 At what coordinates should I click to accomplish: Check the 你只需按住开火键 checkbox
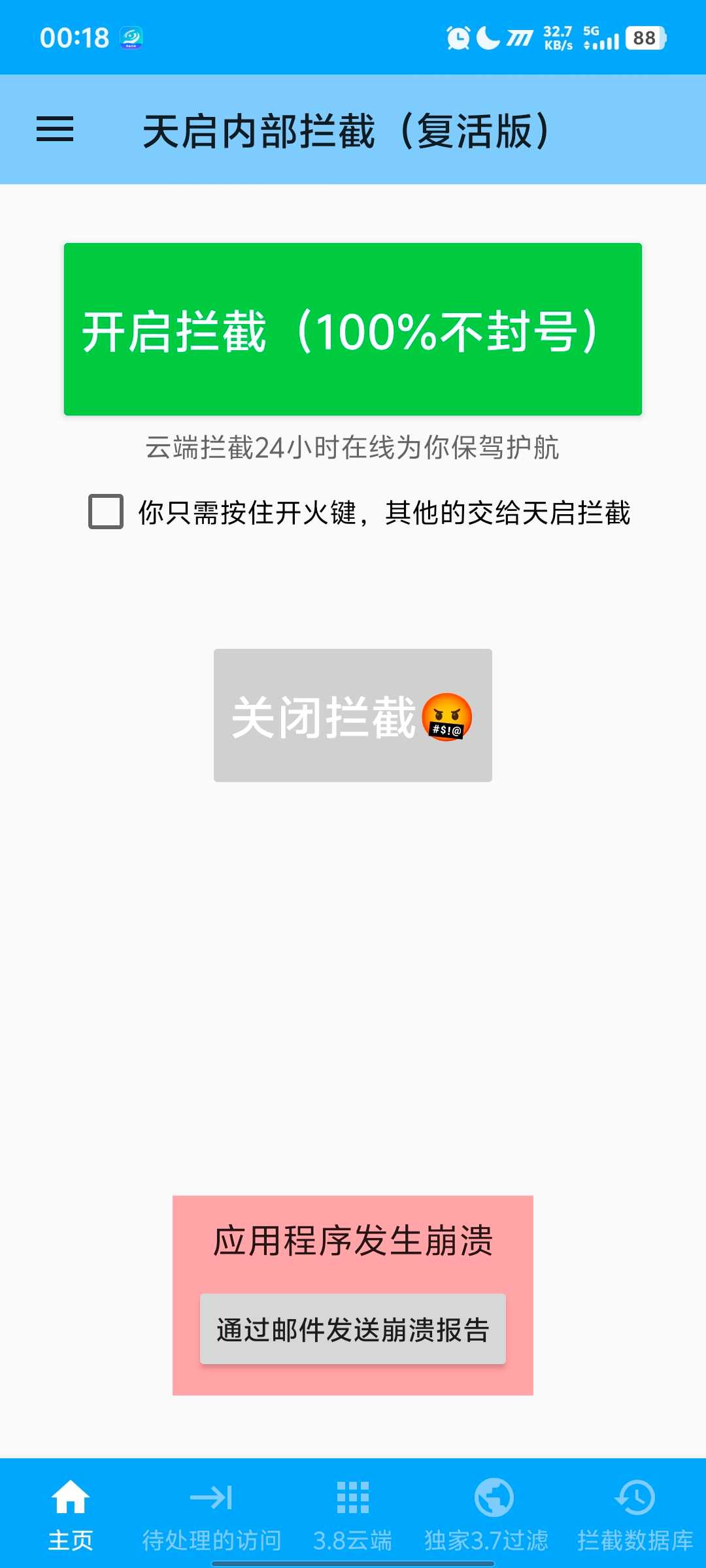pyautogui.click(x=106, y=512)
